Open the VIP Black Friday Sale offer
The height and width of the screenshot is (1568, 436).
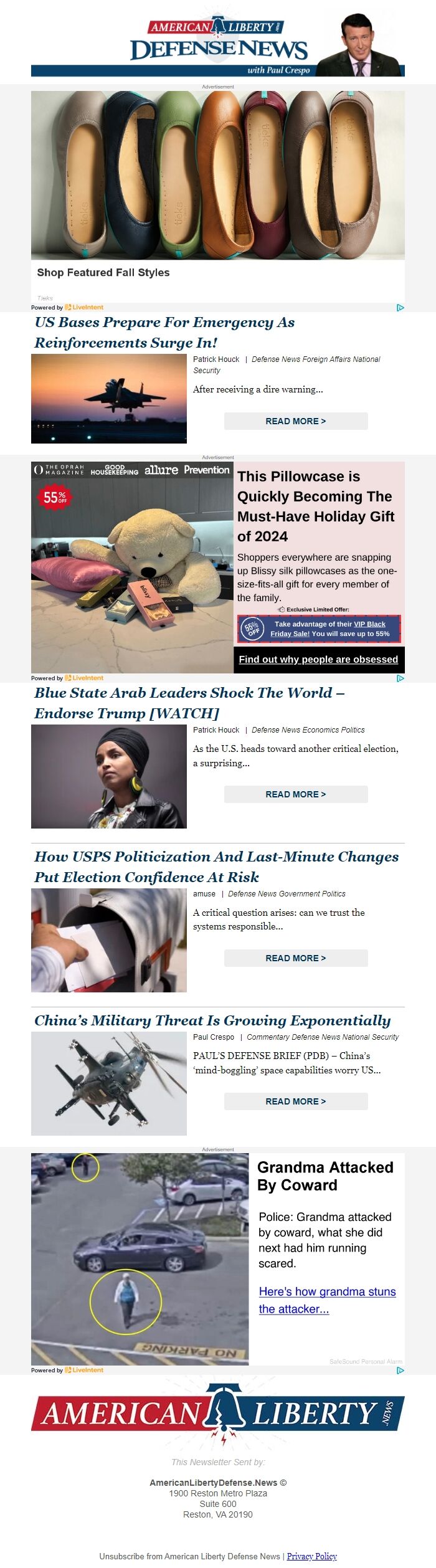330,629
